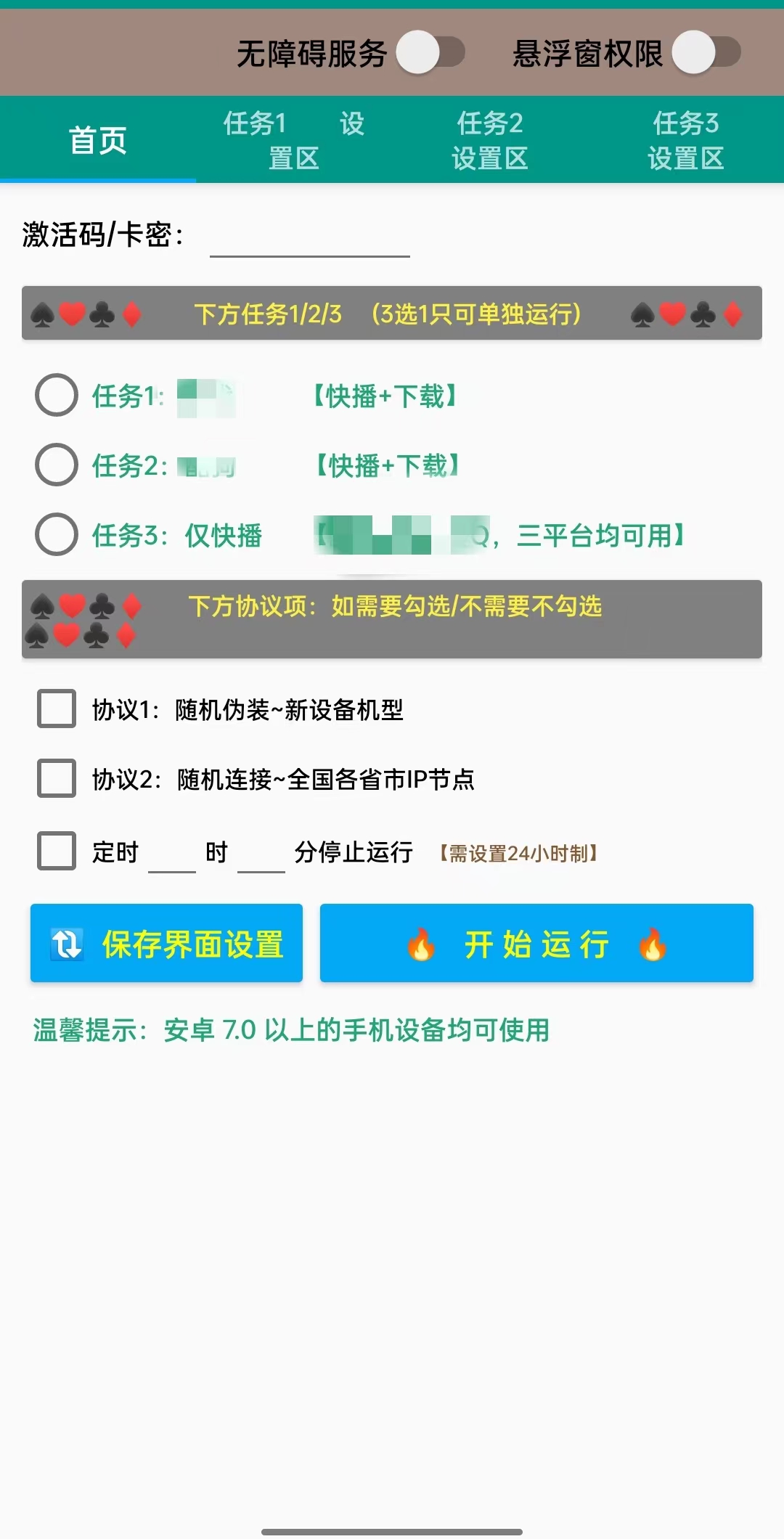Screen dimensions: 784x1539
Task: Start running with 开始运行 button
Action: (x=536, y=943)
